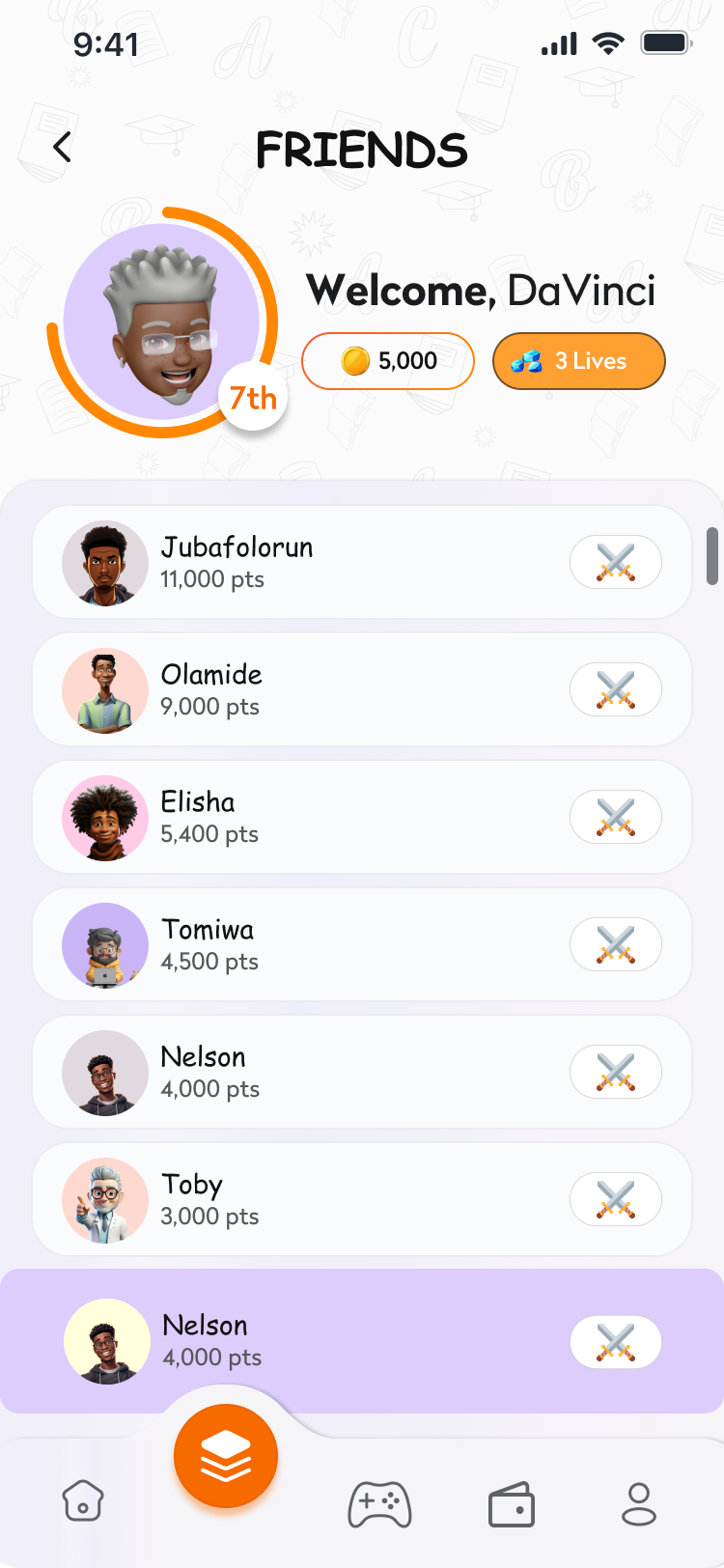Open the wallet tab

tap(512, 1504)
